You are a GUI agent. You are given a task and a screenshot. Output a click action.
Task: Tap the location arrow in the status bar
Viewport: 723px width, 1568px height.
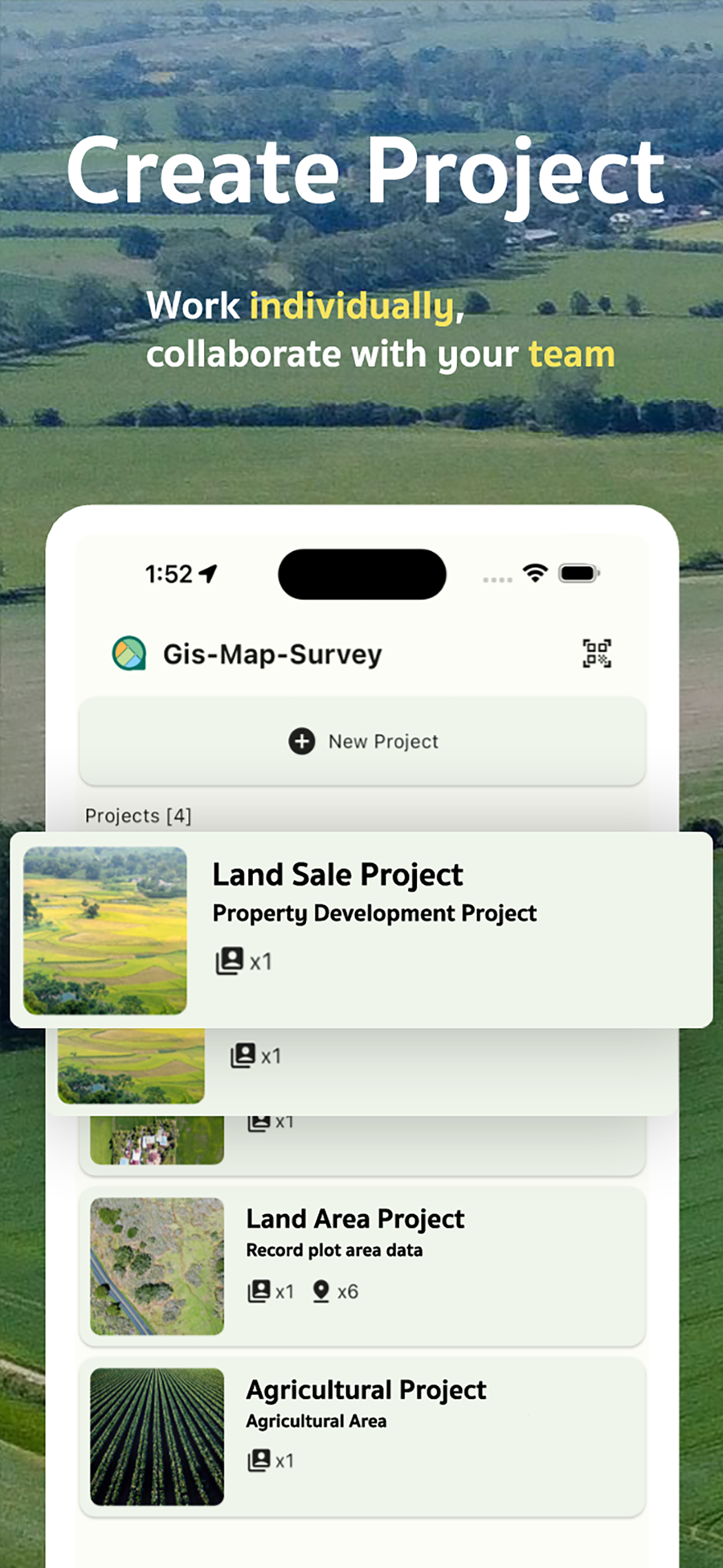[207, 573]
